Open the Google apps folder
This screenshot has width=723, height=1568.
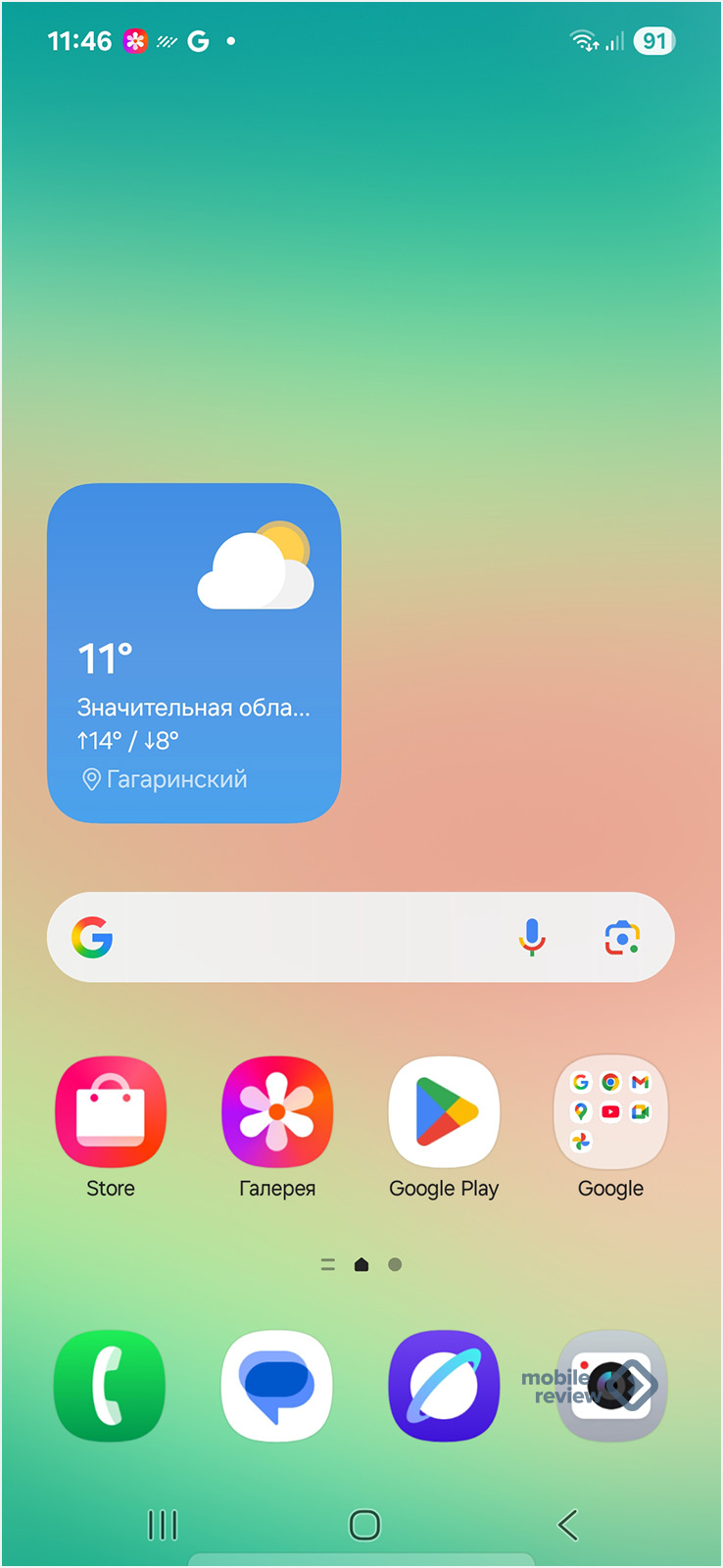tap(610, 1111)
